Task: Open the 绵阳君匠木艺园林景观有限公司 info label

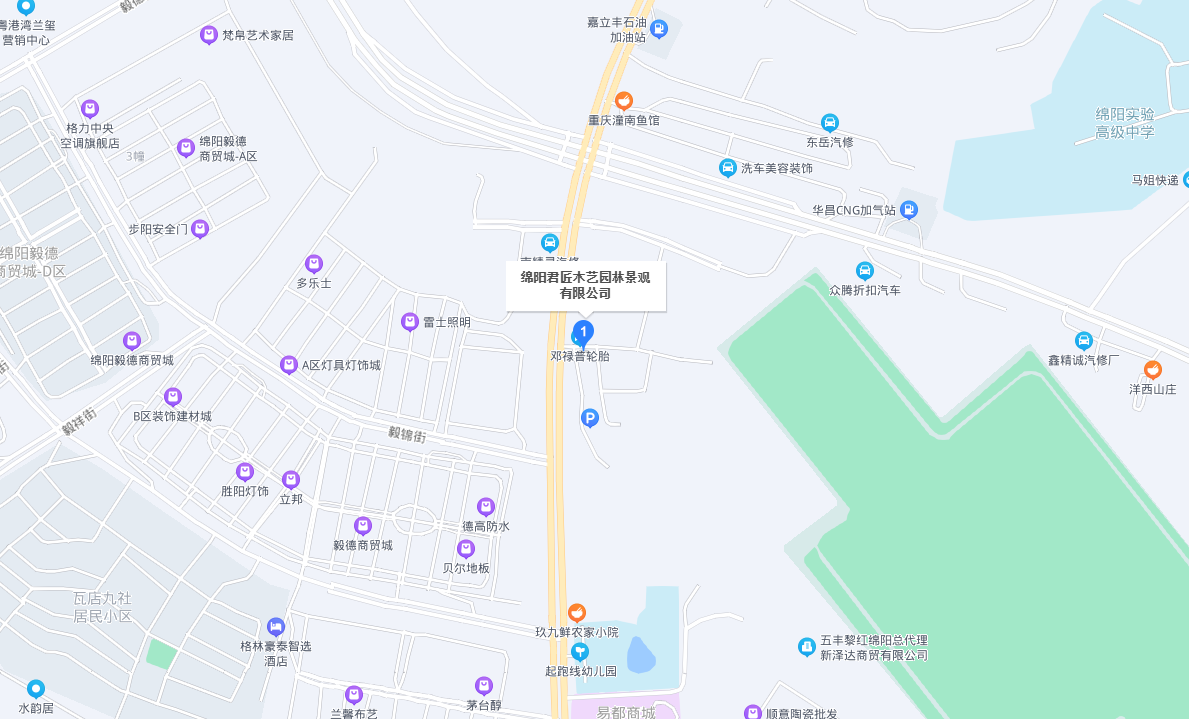Action: [x=585, y=285]
